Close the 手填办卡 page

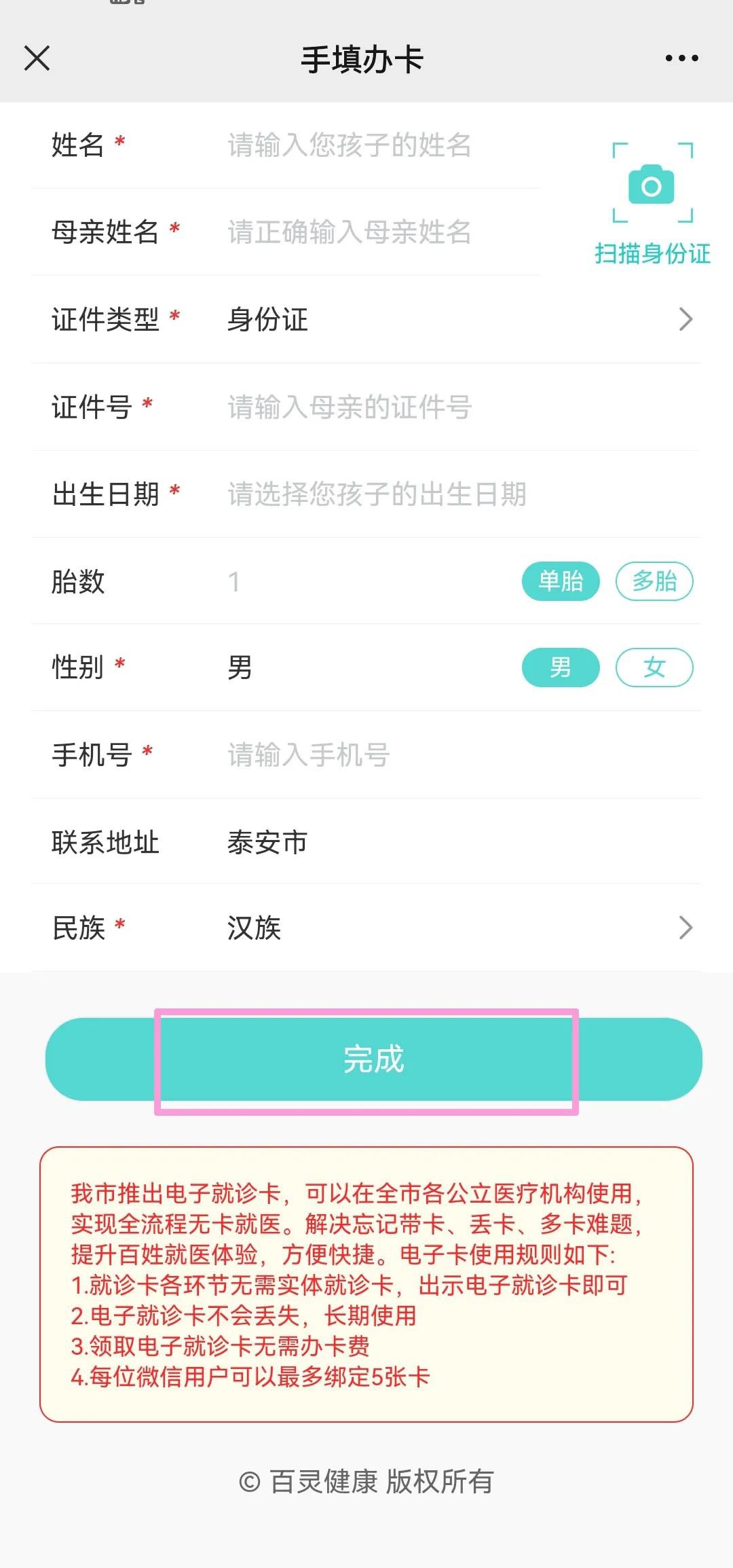pyautogui.click(x=37, y=58)
